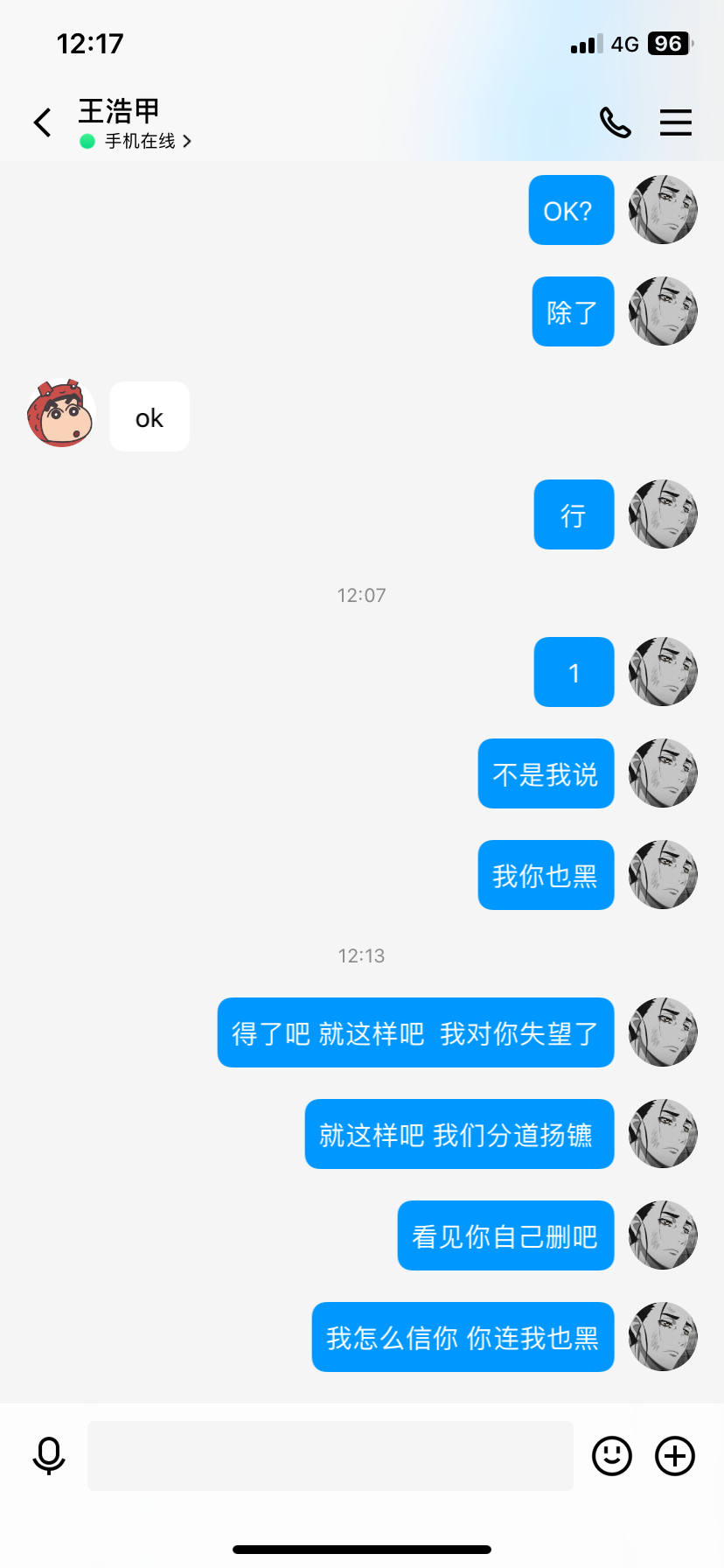Start a voice call with 王浩甲

pyautogui.click(x=616, y=122)
